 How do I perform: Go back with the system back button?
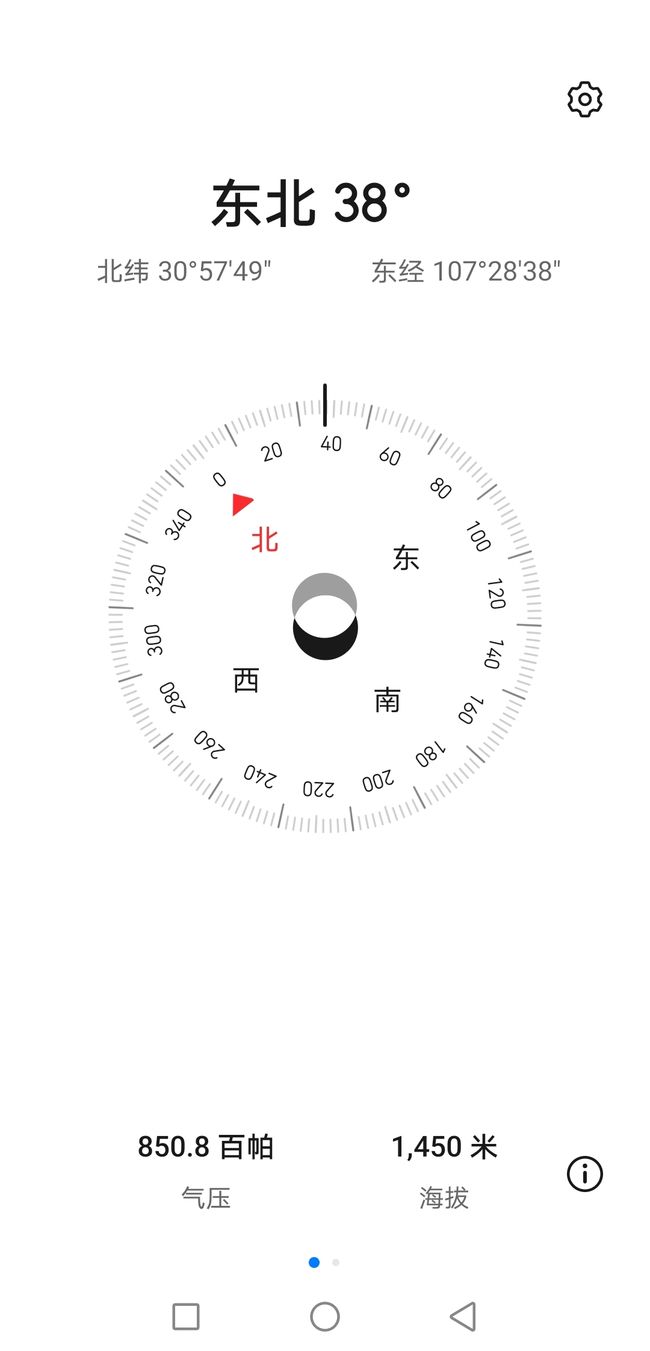463,1316
